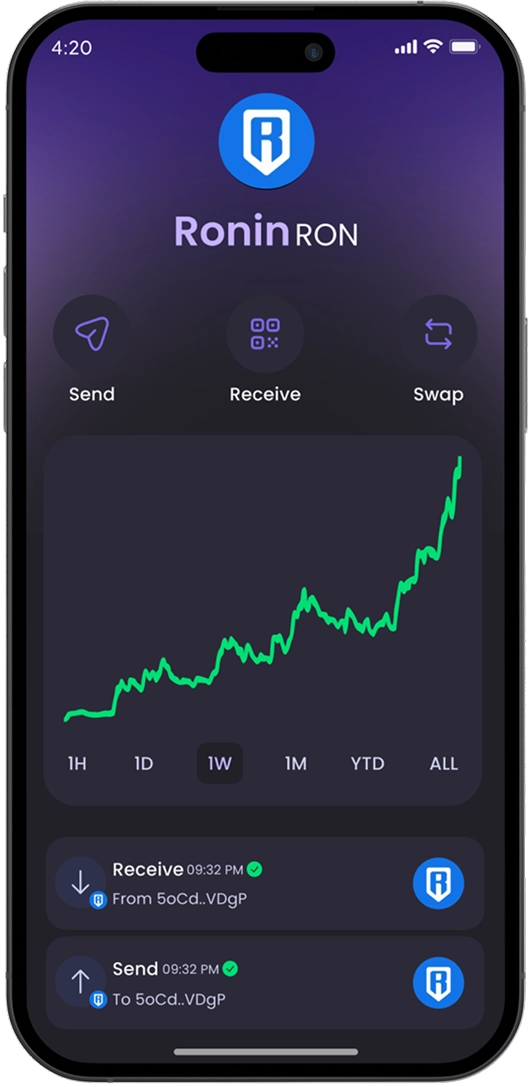Switch to the YTD chart view
This screenshot has height=1087, width=529.
click(x=367, y=763)
